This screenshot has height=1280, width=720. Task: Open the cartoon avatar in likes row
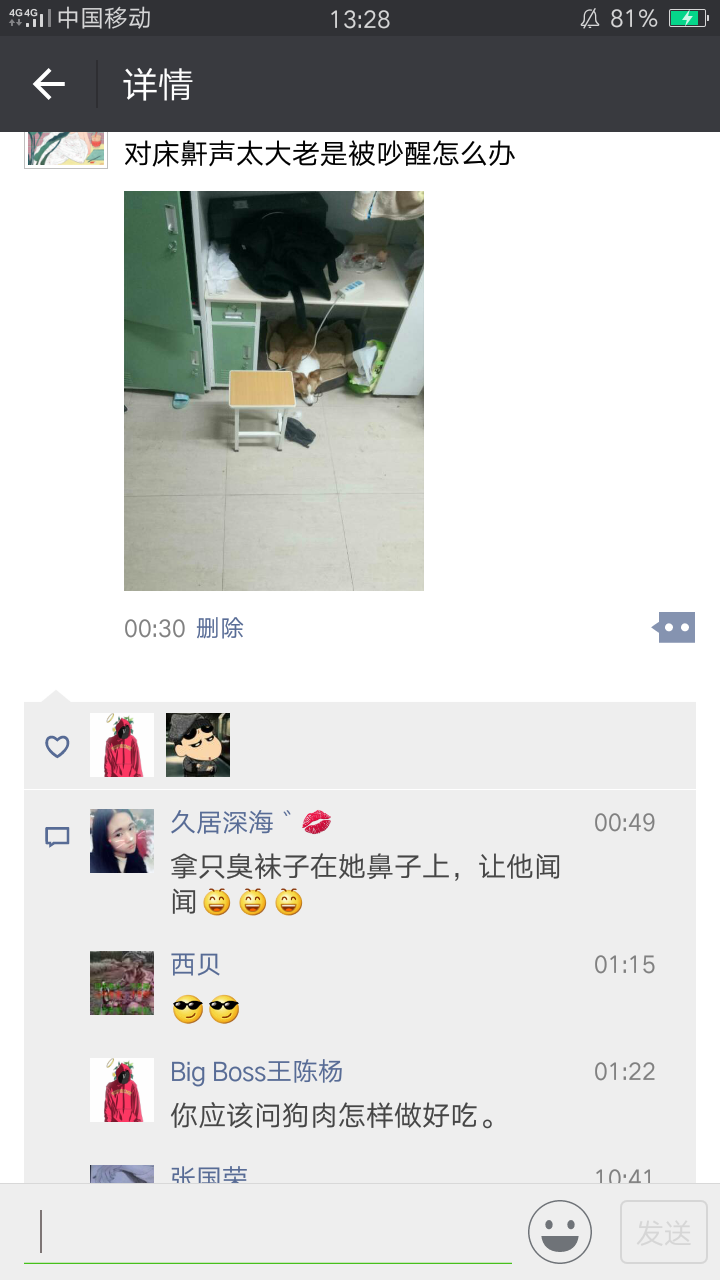[198, 745]
